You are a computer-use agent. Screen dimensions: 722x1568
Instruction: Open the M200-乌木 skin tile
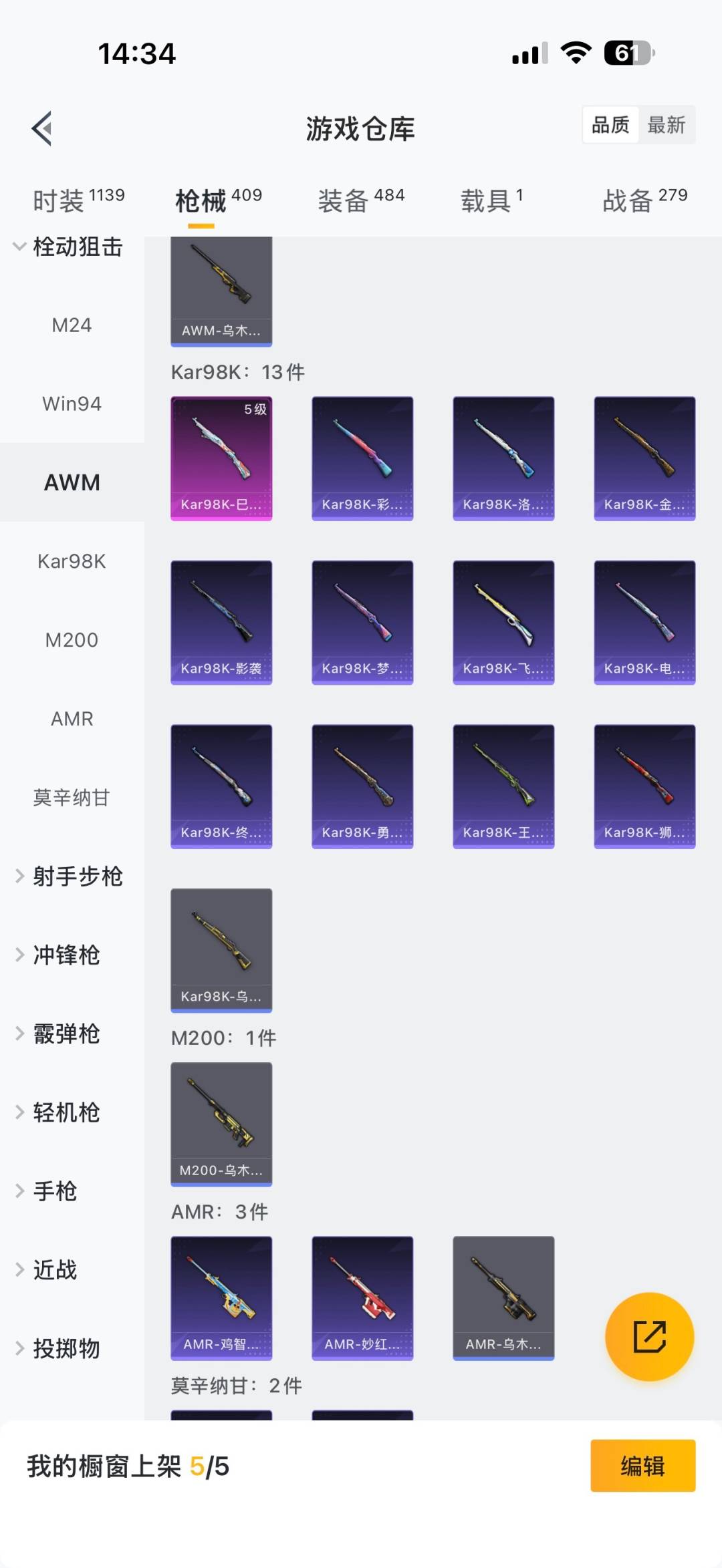click(221, 1124)
